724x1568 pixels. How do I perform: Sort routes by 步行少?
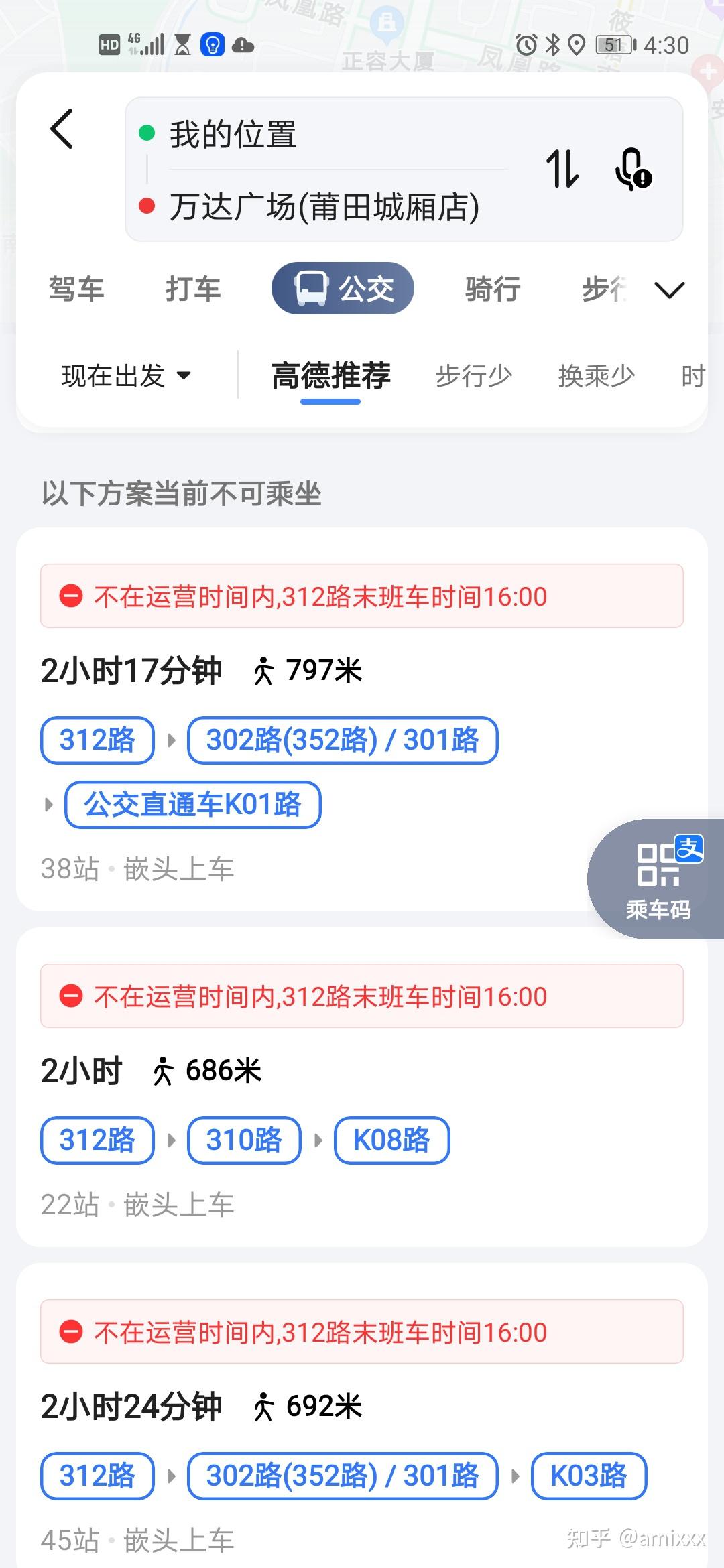click(474, 375)
